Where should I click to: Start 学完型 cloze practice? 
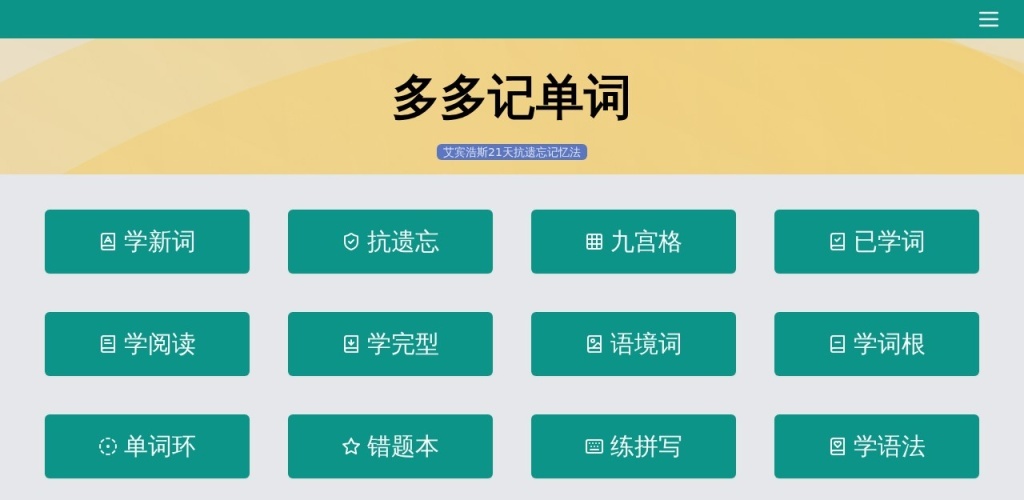(390, 344)
